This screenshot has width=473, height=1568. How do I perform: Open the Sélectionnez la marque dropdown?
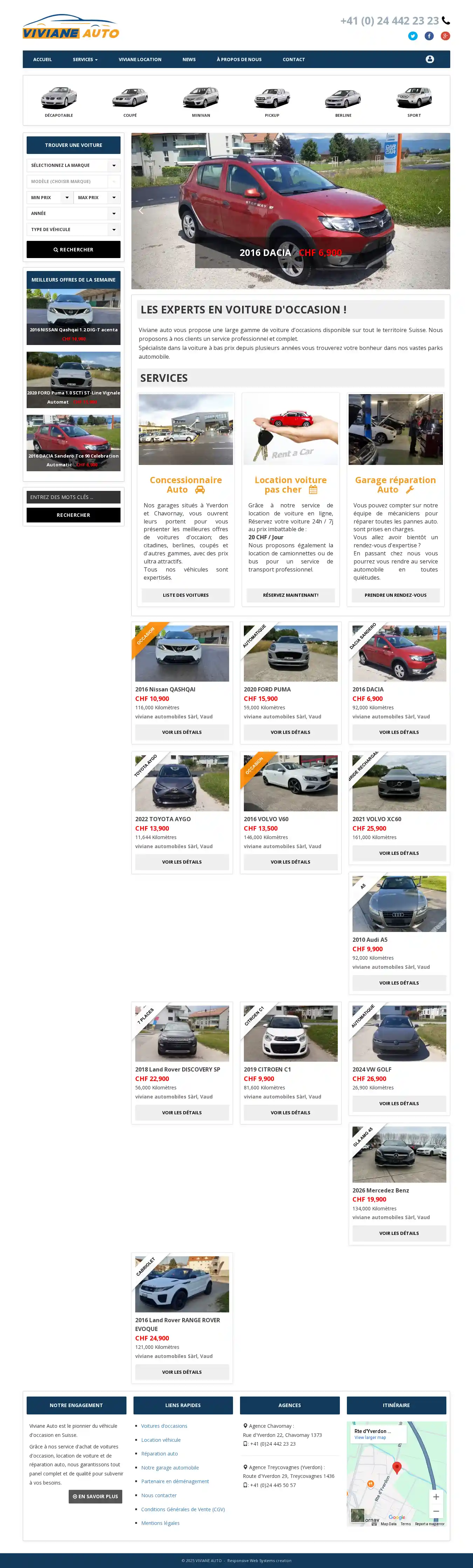point(73,165)
